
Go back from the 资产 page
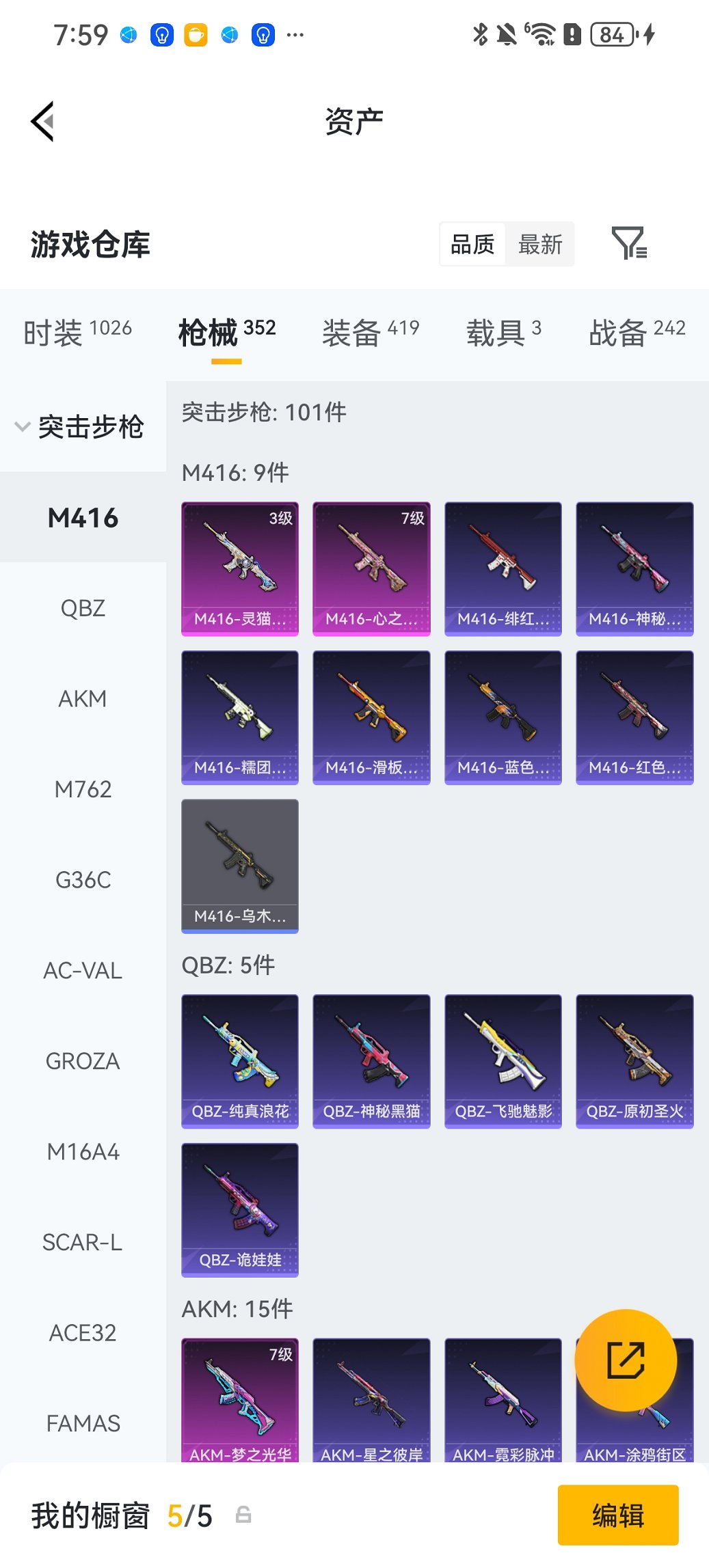[x=42, y=122]
